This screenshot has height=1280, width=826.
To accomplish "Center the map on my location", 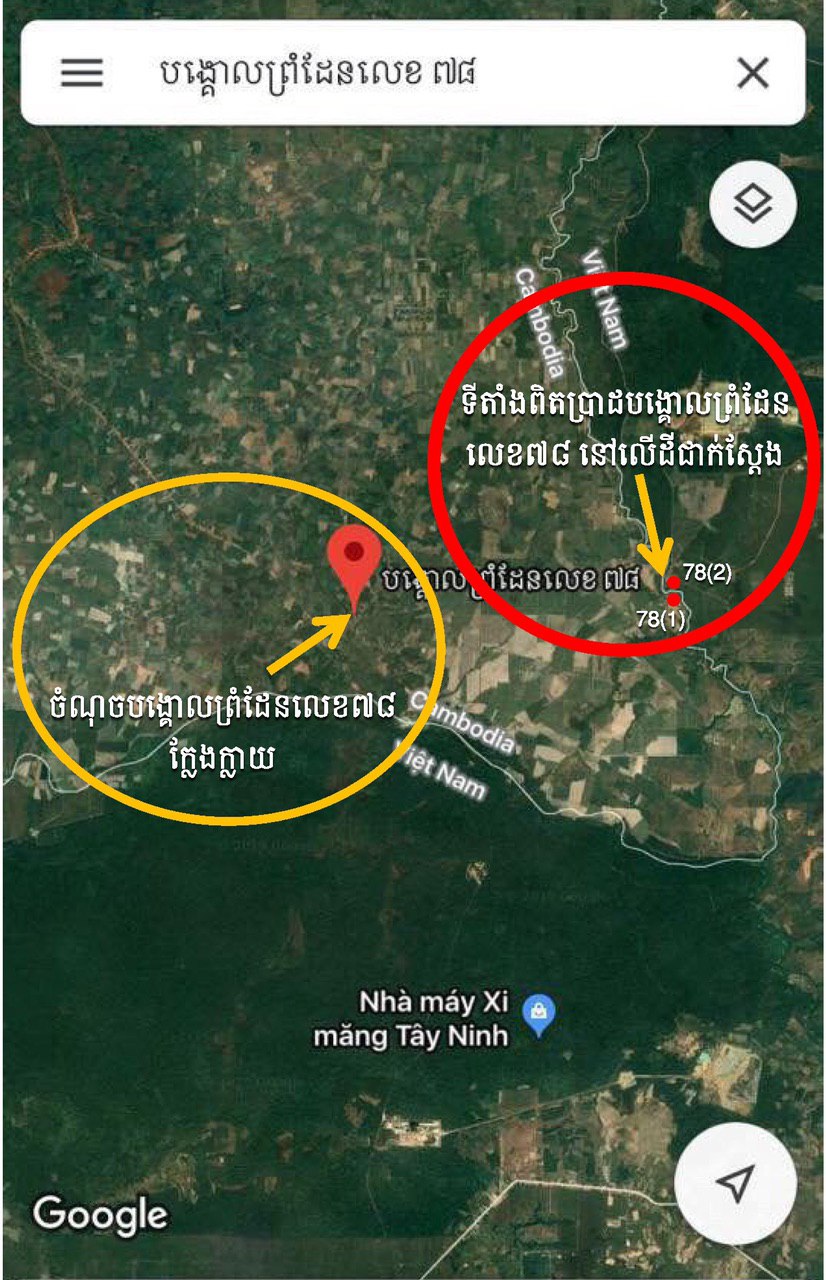I will tap(736, 1183).
